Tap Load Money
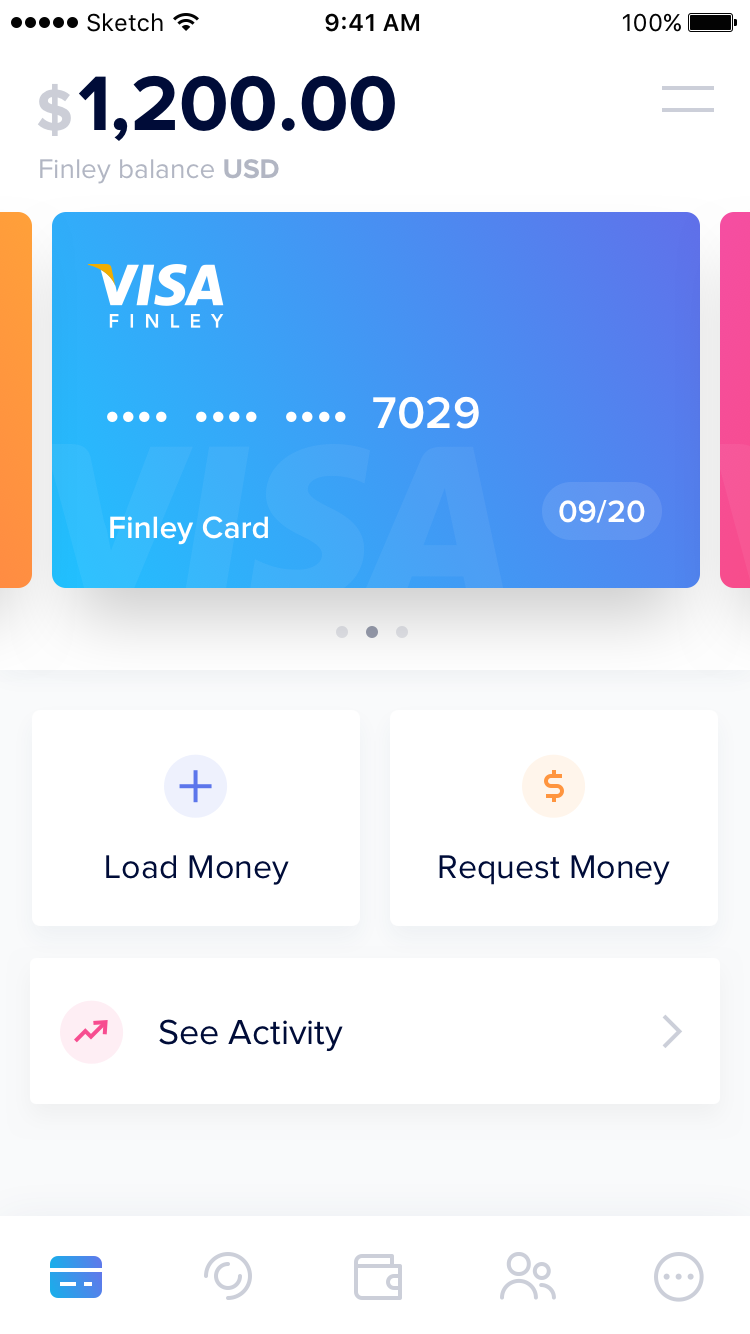Screen dimensions: 750x1334 click(x=196, y=818)
